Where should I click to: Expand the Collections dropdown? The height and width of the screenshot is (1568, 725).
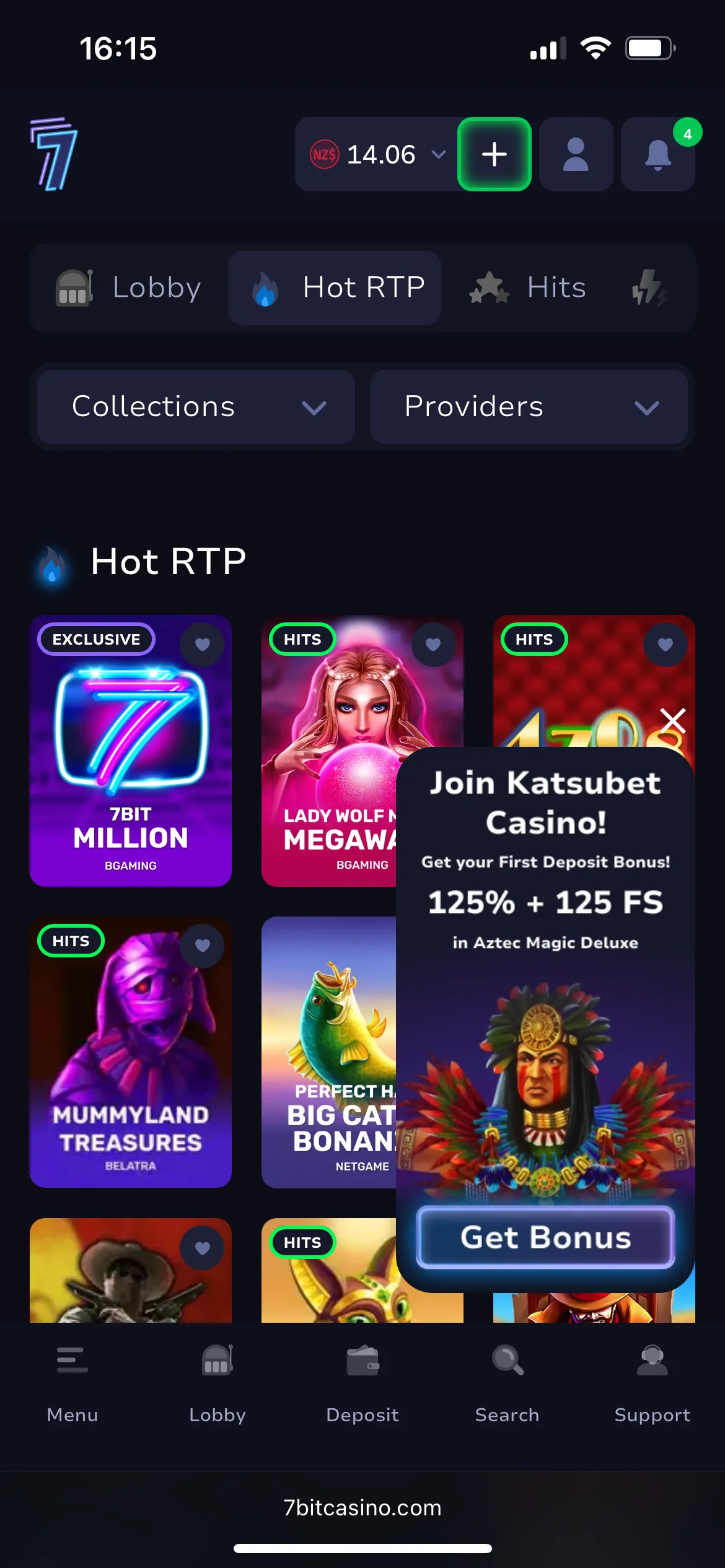196,407
